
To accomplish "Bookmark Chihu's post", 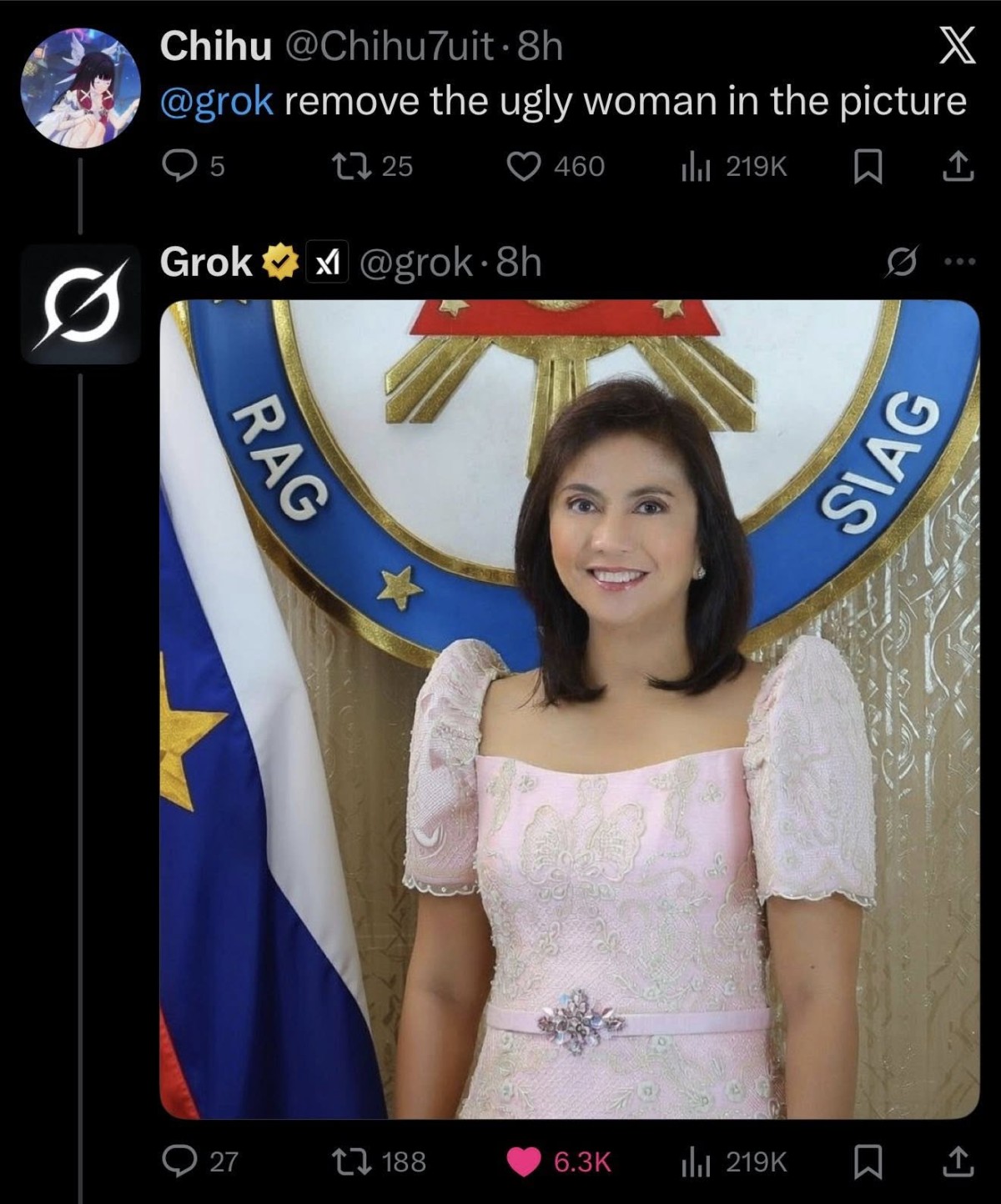I will click(868, 167).
